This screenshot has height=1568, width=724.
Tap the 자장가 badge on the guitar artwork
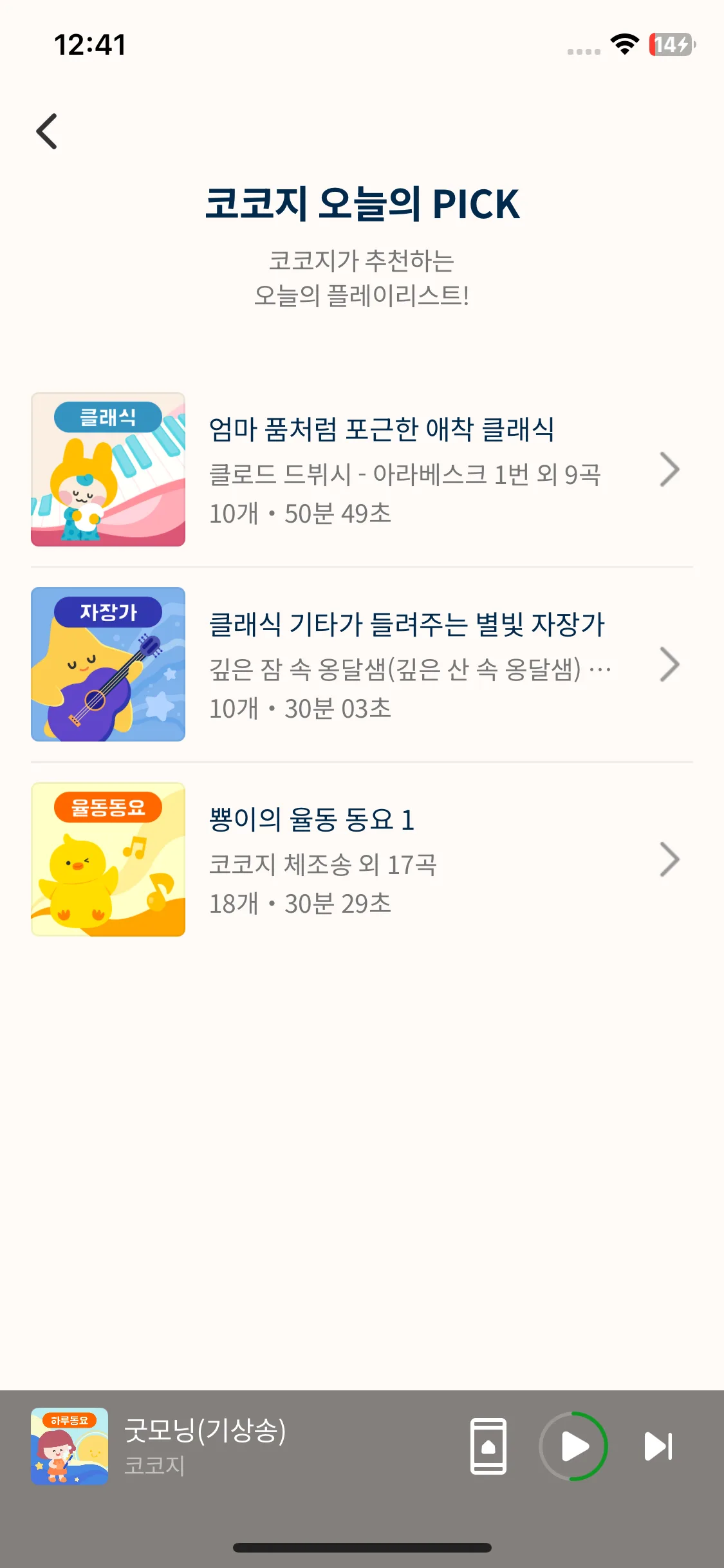pyautogui.click(x=108, y=613)
